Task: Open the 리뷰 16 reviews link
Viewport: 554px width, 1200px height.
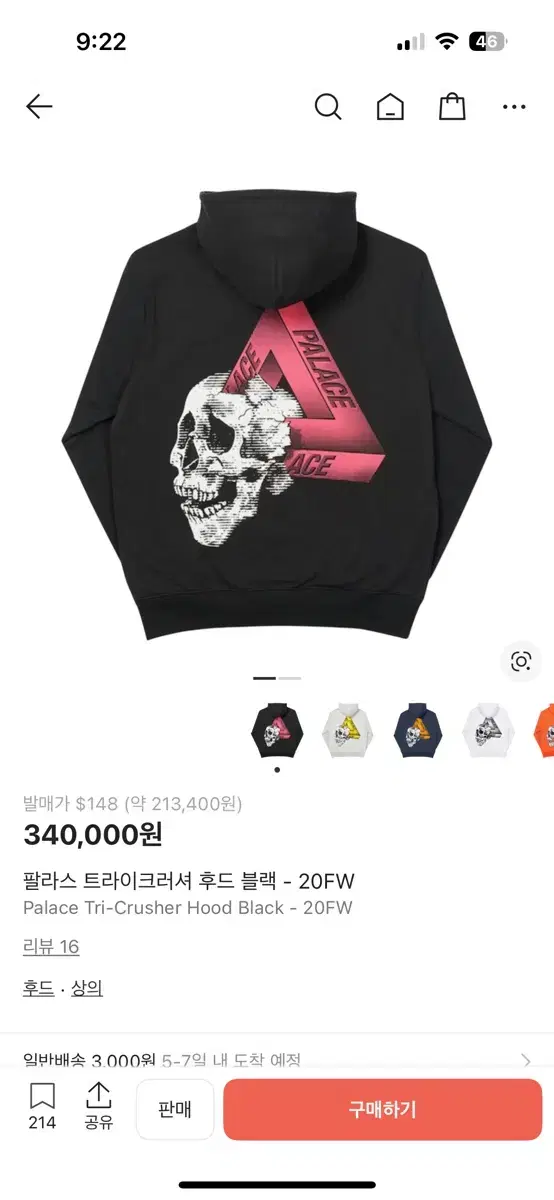Action: tap(51, 947)
